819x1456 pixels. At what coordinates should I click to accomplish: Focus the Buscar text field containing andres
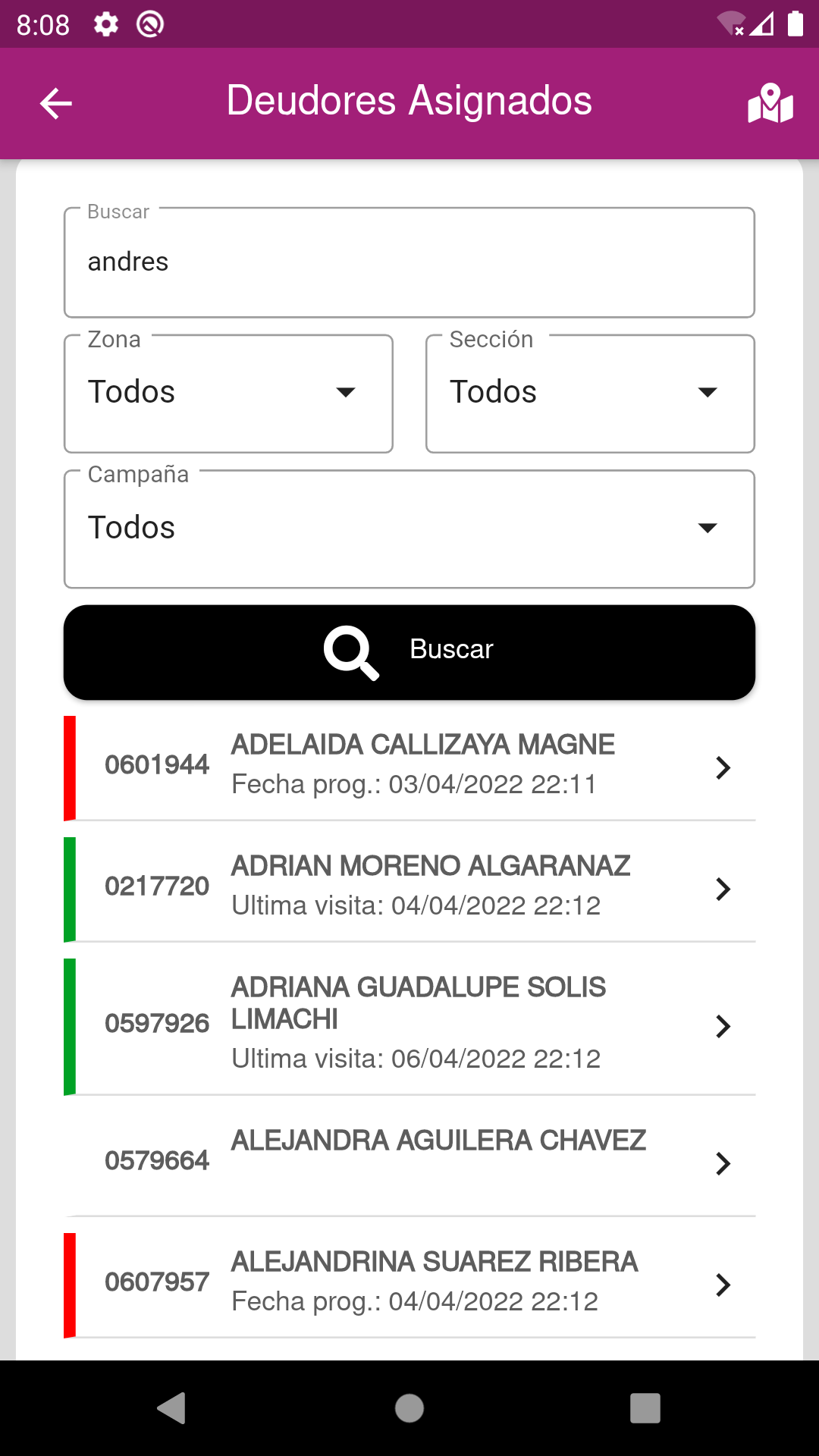[x=409, y=262]
